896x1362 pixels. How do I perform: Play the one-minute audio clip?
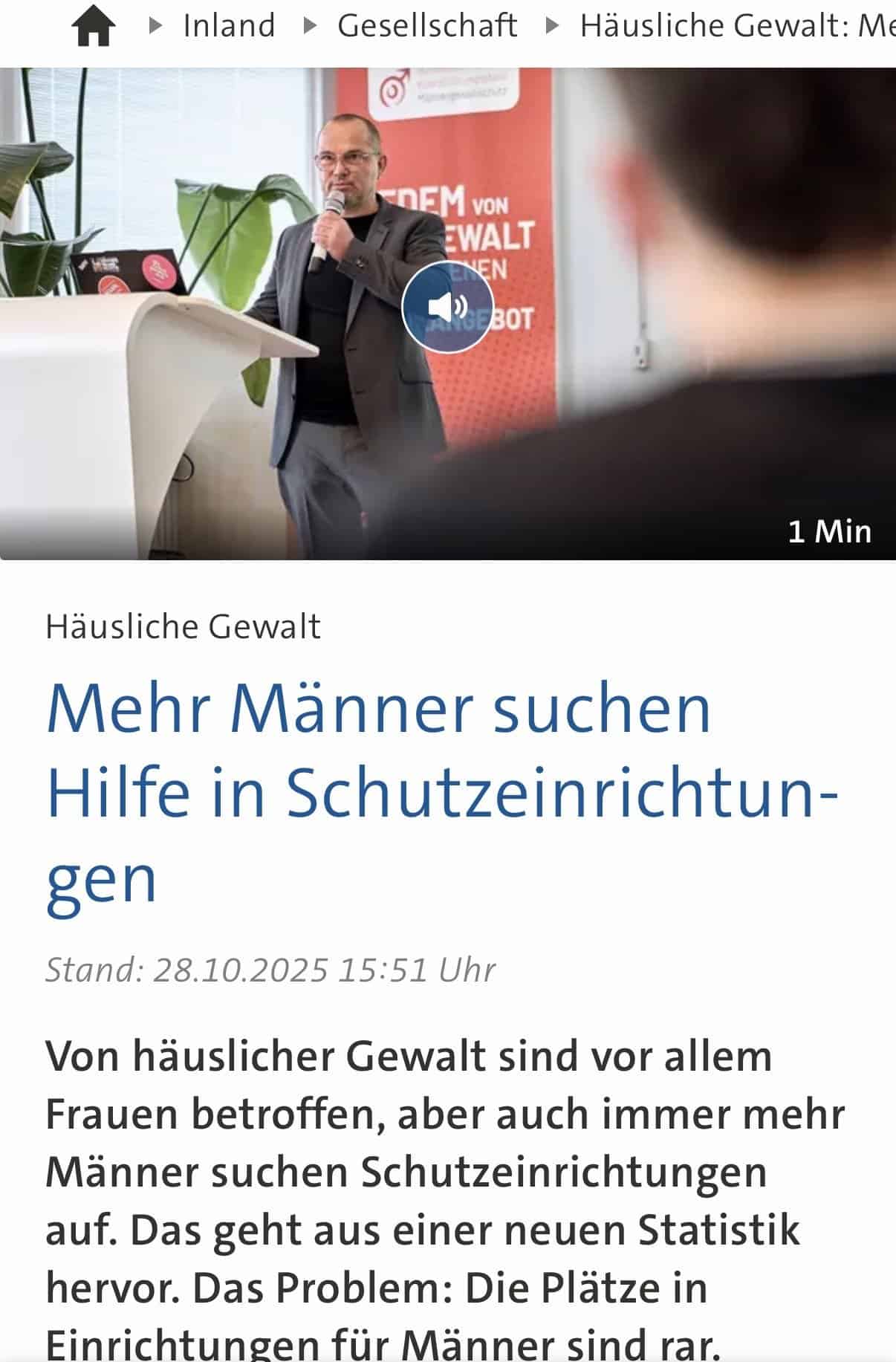point(447,307)
